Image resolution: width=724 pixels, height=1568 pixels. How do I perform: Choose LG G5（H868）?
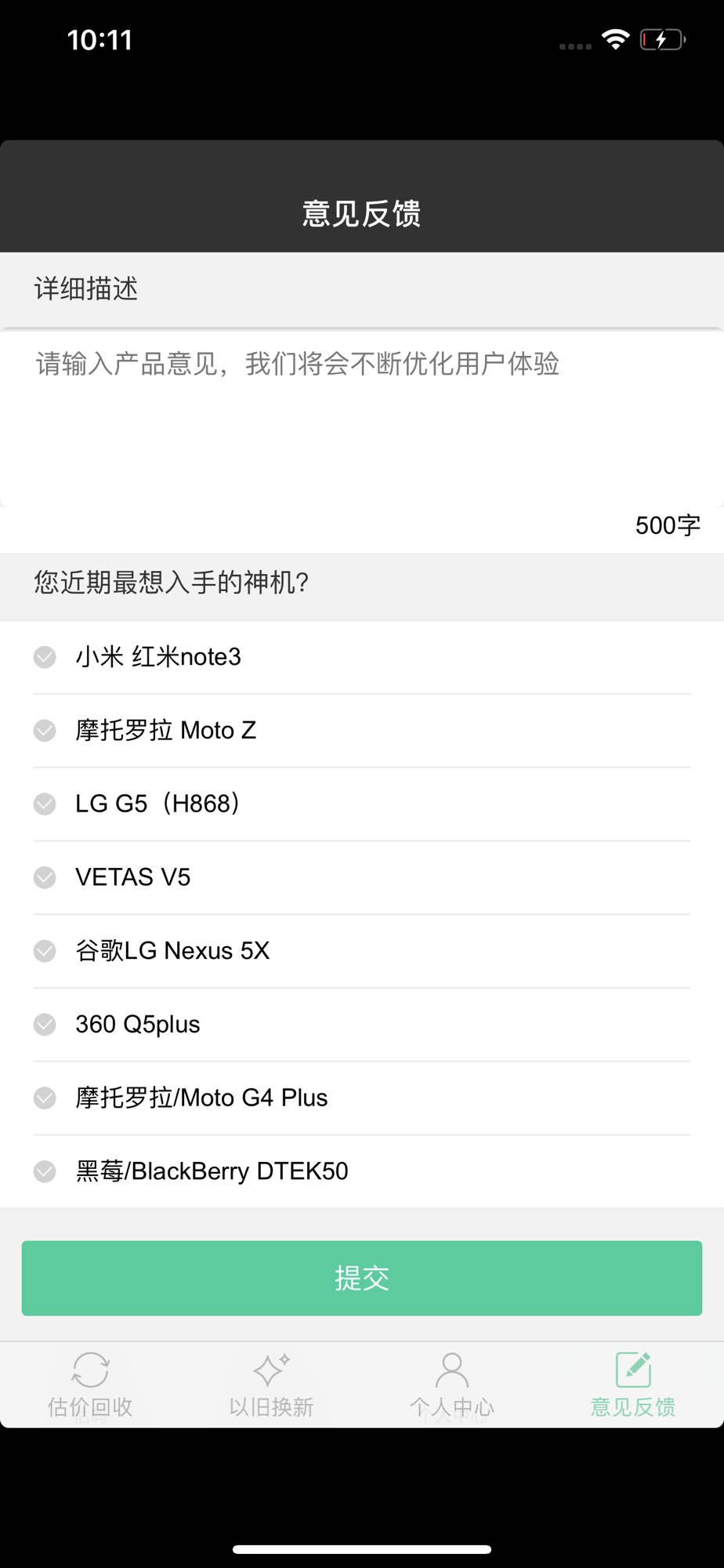click(362, 804)
